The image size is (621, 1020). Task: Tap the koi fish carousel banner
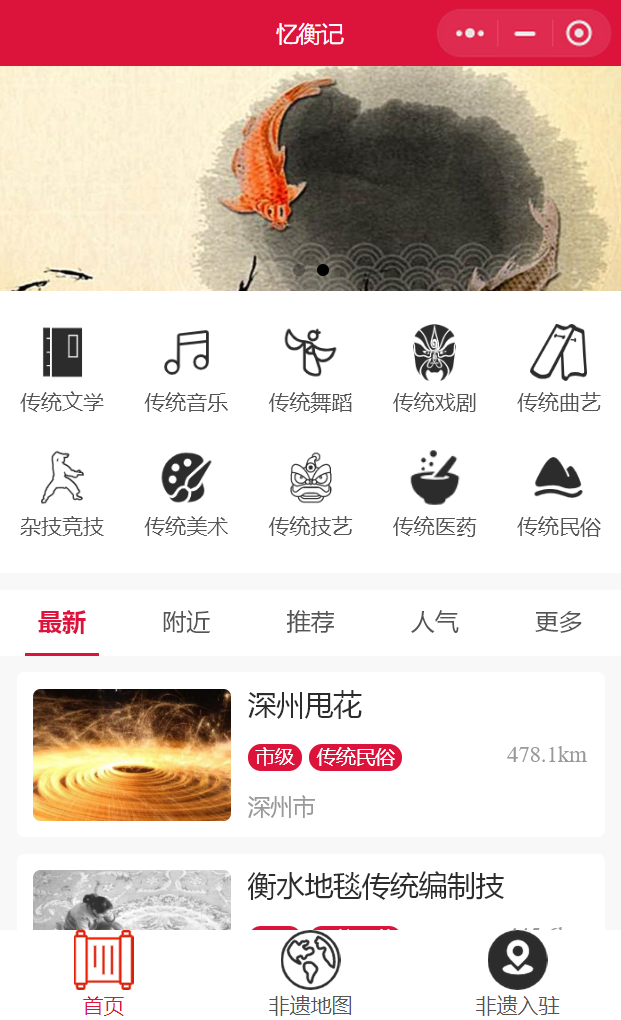click(x=311, y=178)
